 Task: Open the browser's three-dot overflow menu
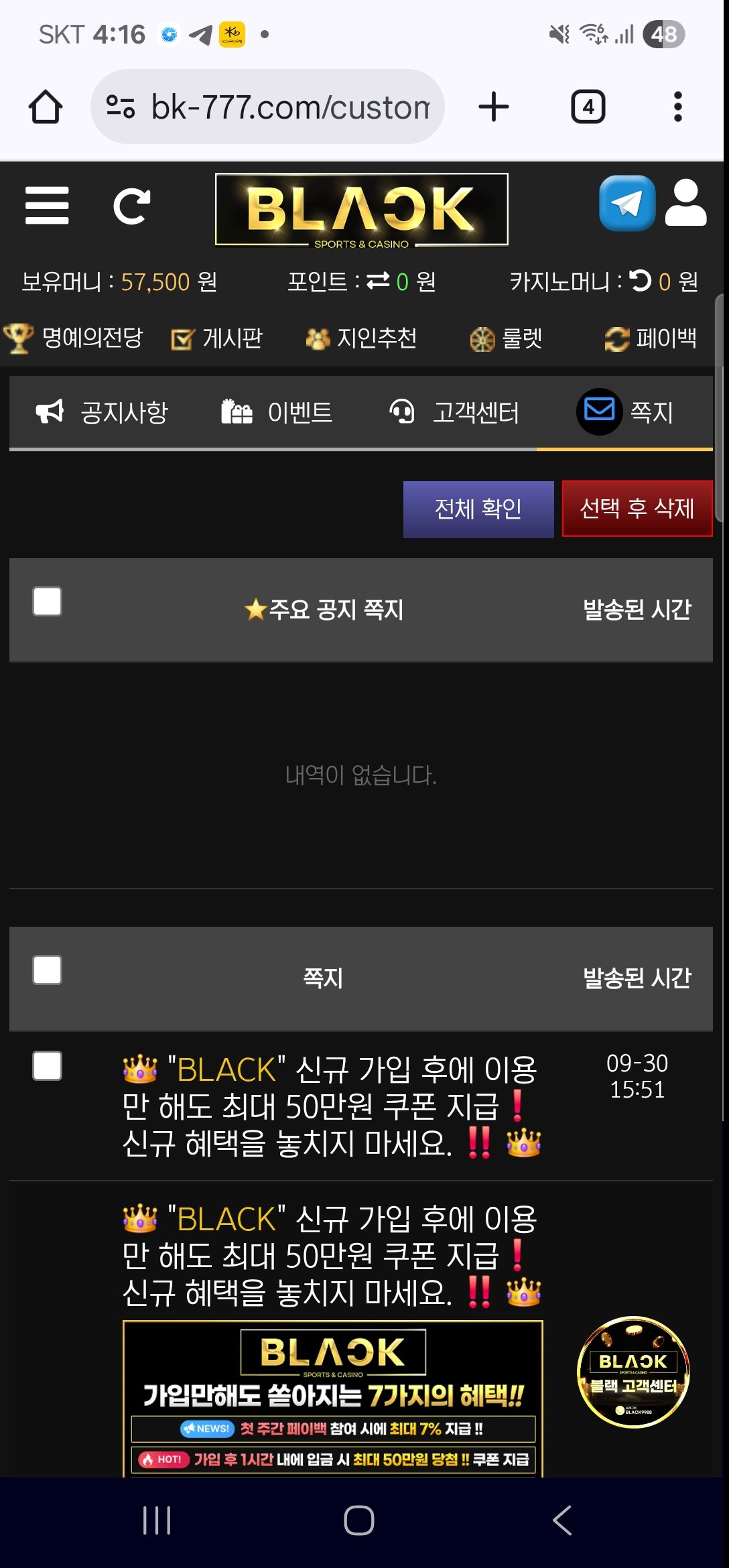(677, 107)
